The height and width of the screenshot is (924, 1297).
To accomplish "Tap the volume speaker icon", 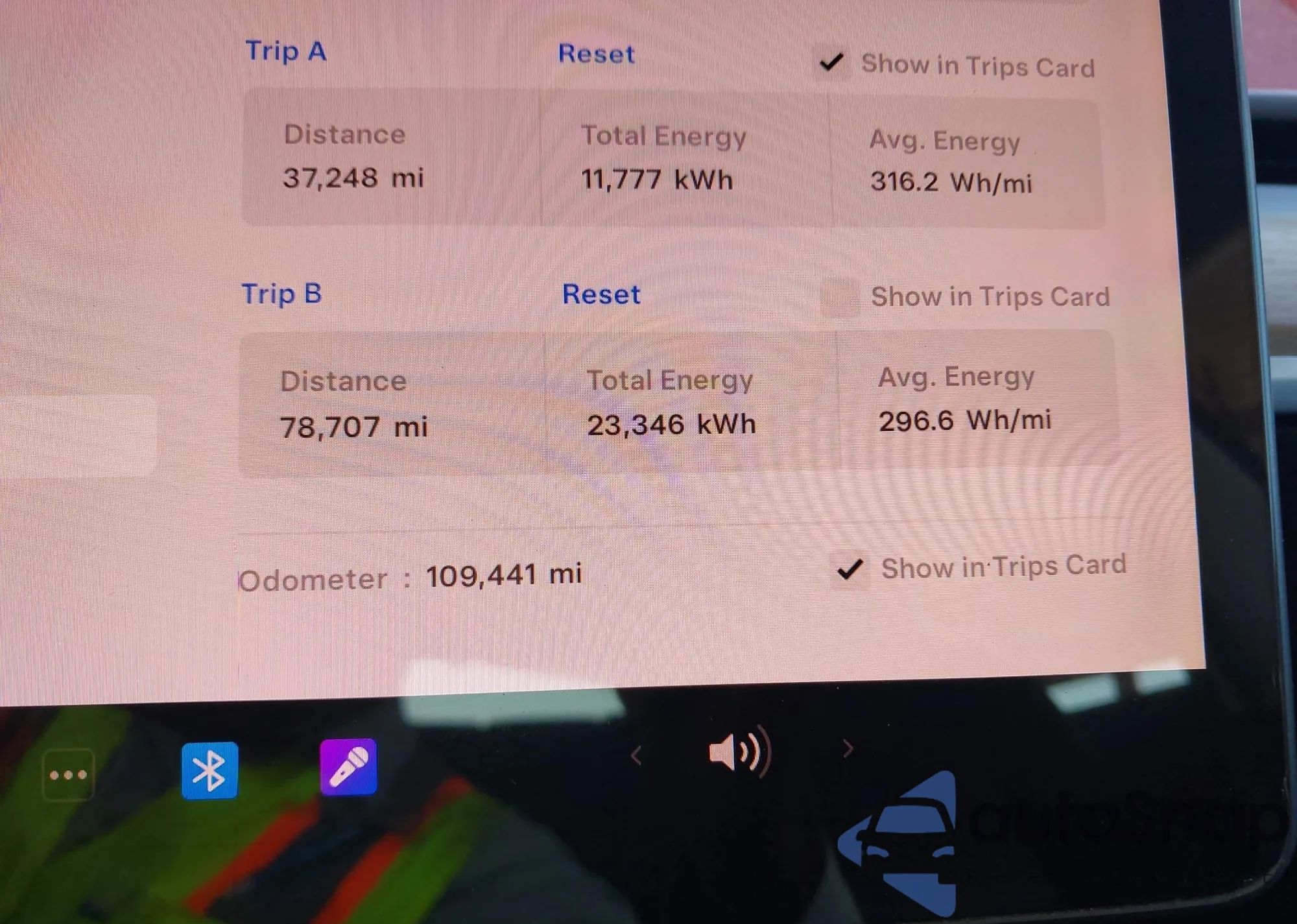I will (x=738, y=752).
